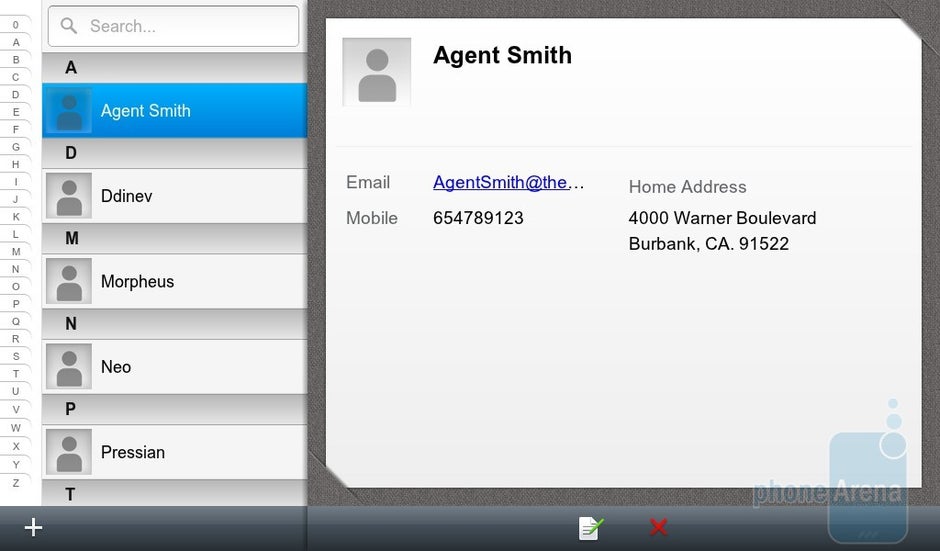The width and height of the screenshot is (940, 551).
Task: Open the Morpheus contact
Action: click(x=175, y=282)
